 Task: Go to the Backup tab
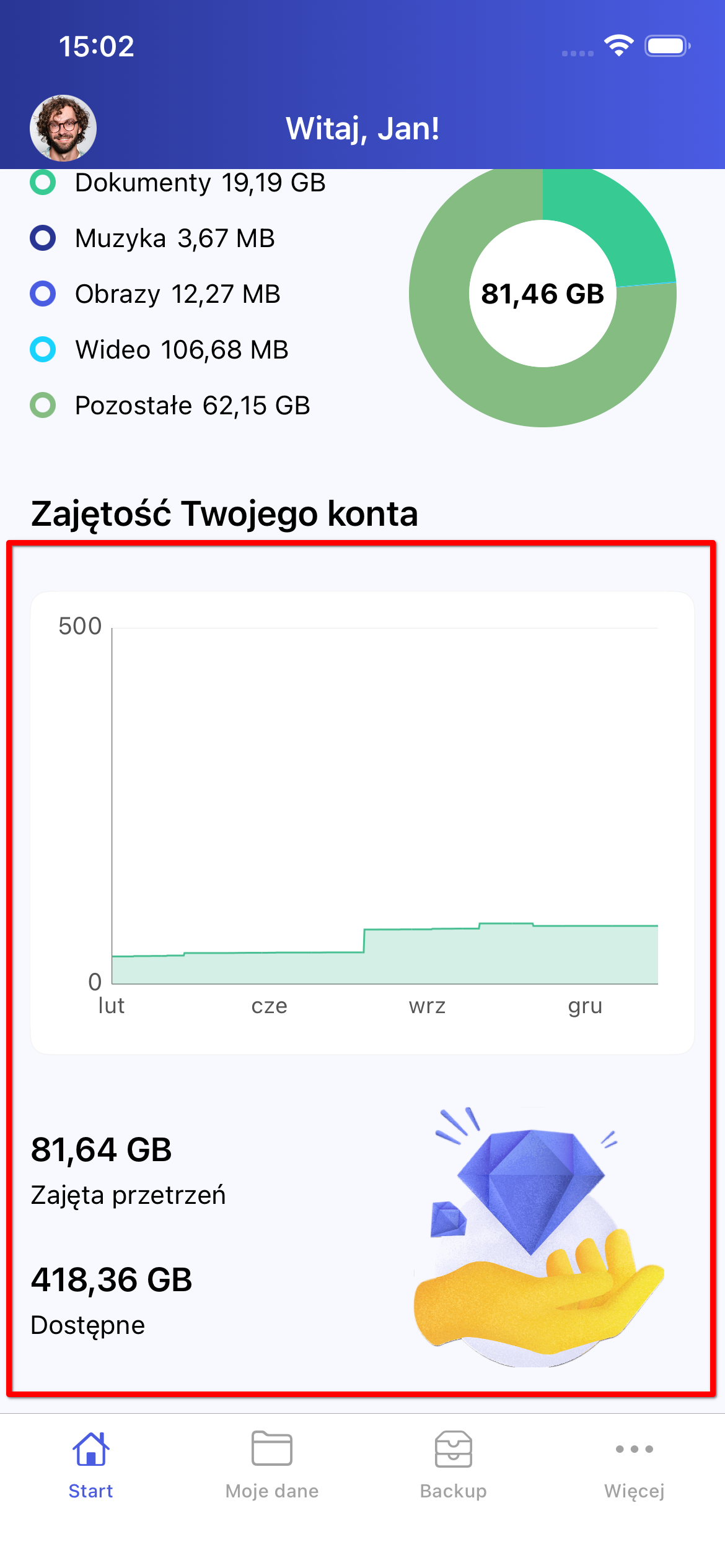(453, 1465)
